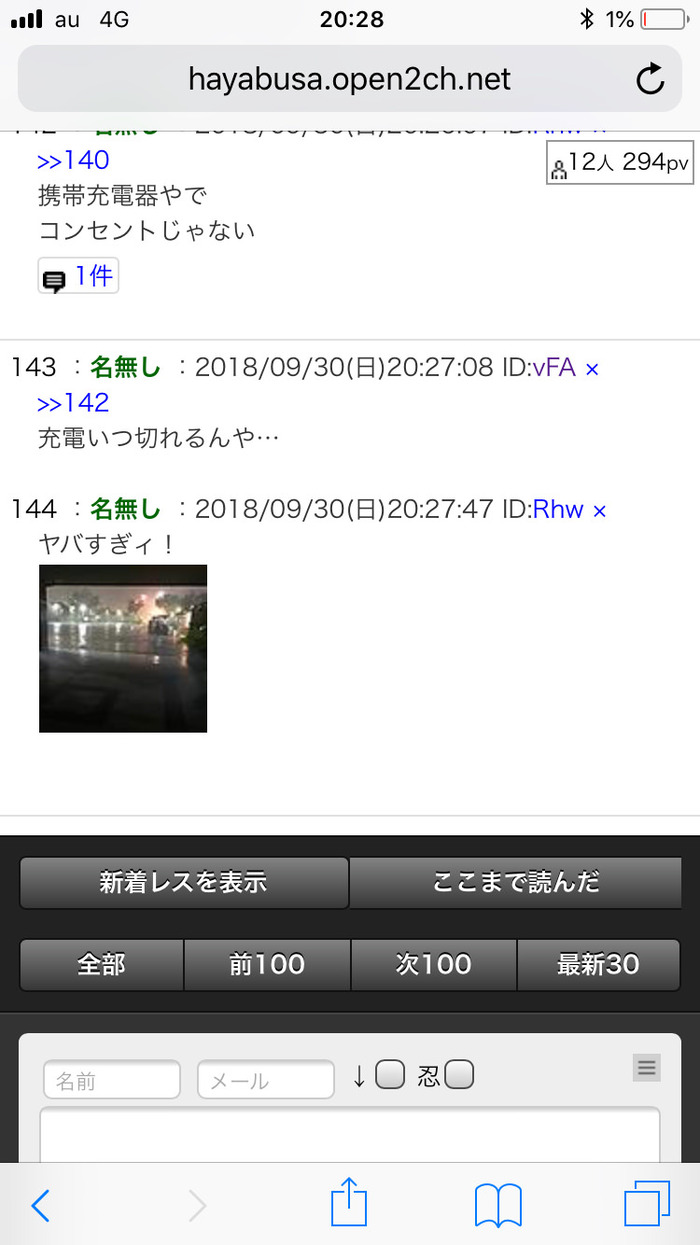Screen dimensions: 700x1245
Task: Tap 新着レスを表示 to load new replies
Action: tap(184, 882)
